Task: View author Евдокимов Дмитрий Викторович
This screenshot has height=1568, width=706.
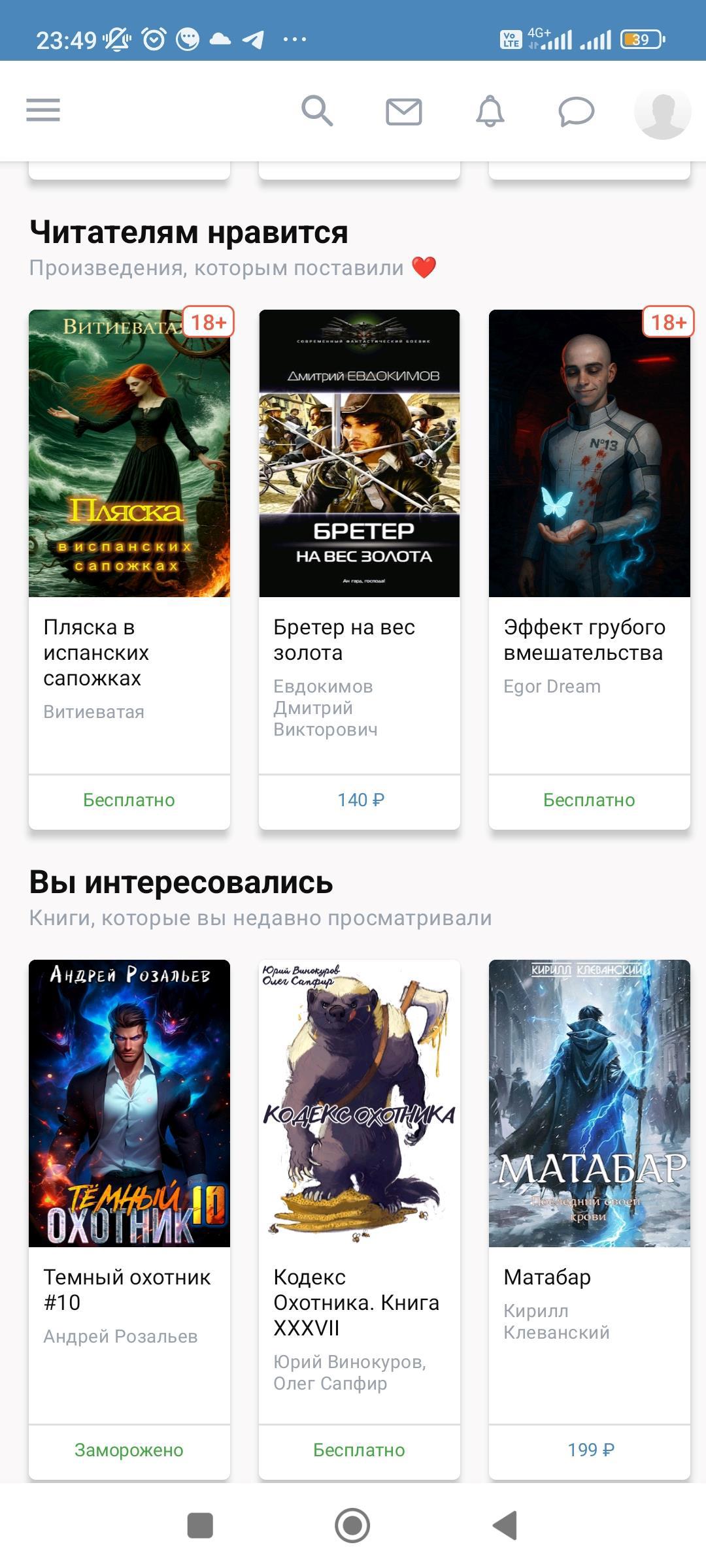Action: coord(325,708)
